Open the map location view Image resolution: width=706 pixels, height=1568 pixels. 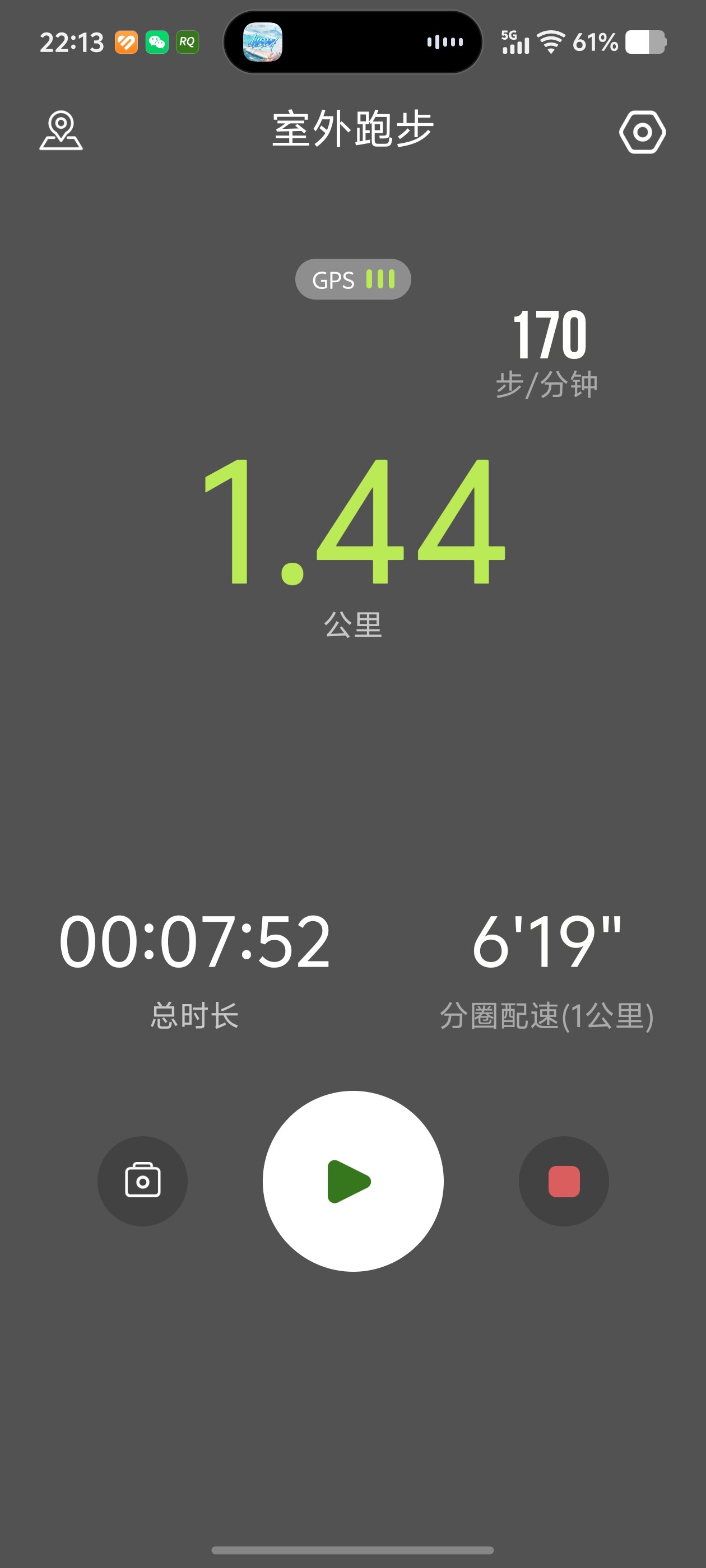click(61, 130)
